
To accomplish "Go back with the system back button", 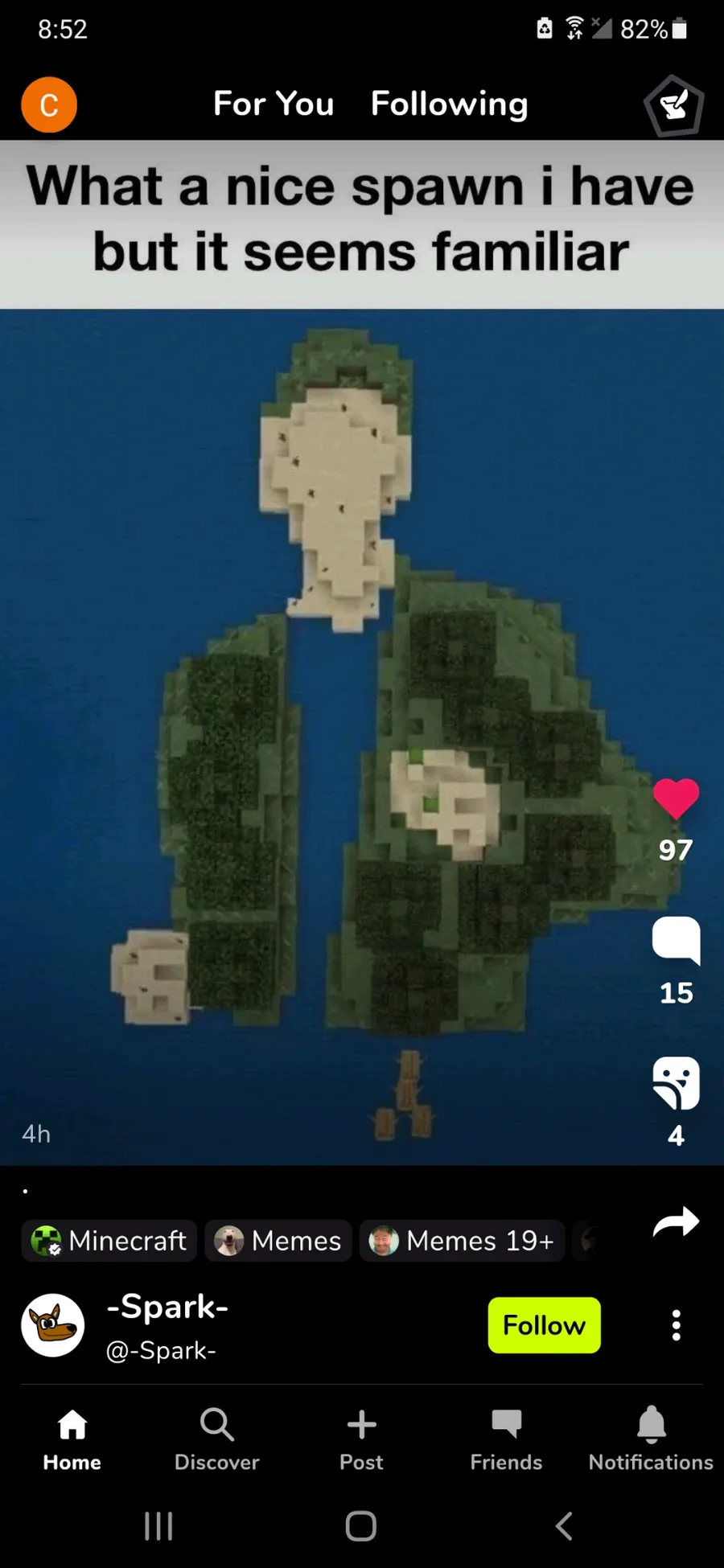I will pos(564,1525).
